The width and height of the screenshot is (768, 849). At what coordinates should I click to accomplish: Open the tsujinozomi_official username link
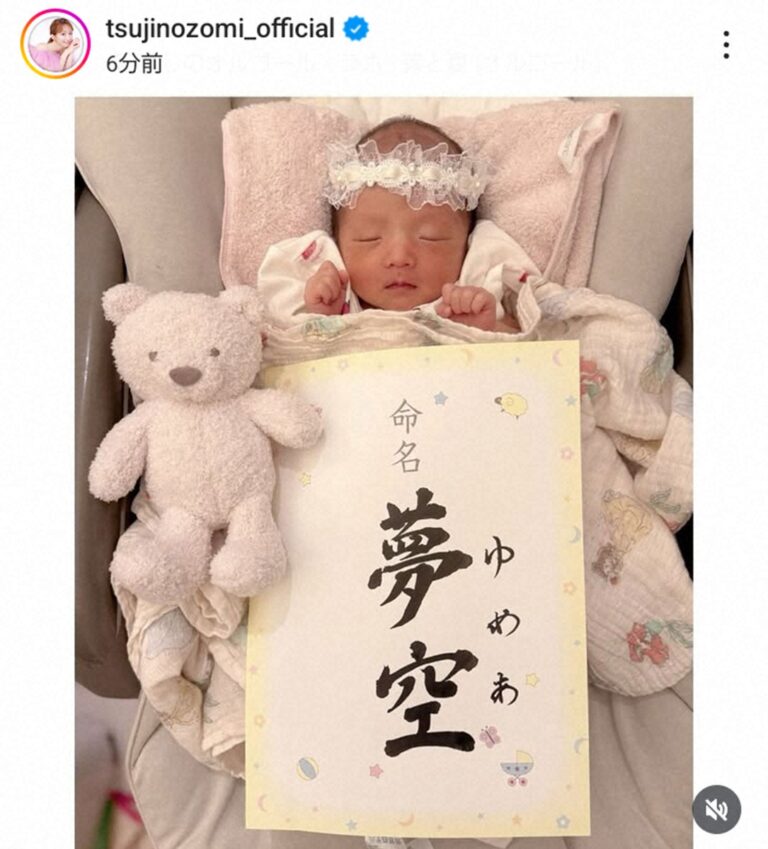tap(220, 29)
